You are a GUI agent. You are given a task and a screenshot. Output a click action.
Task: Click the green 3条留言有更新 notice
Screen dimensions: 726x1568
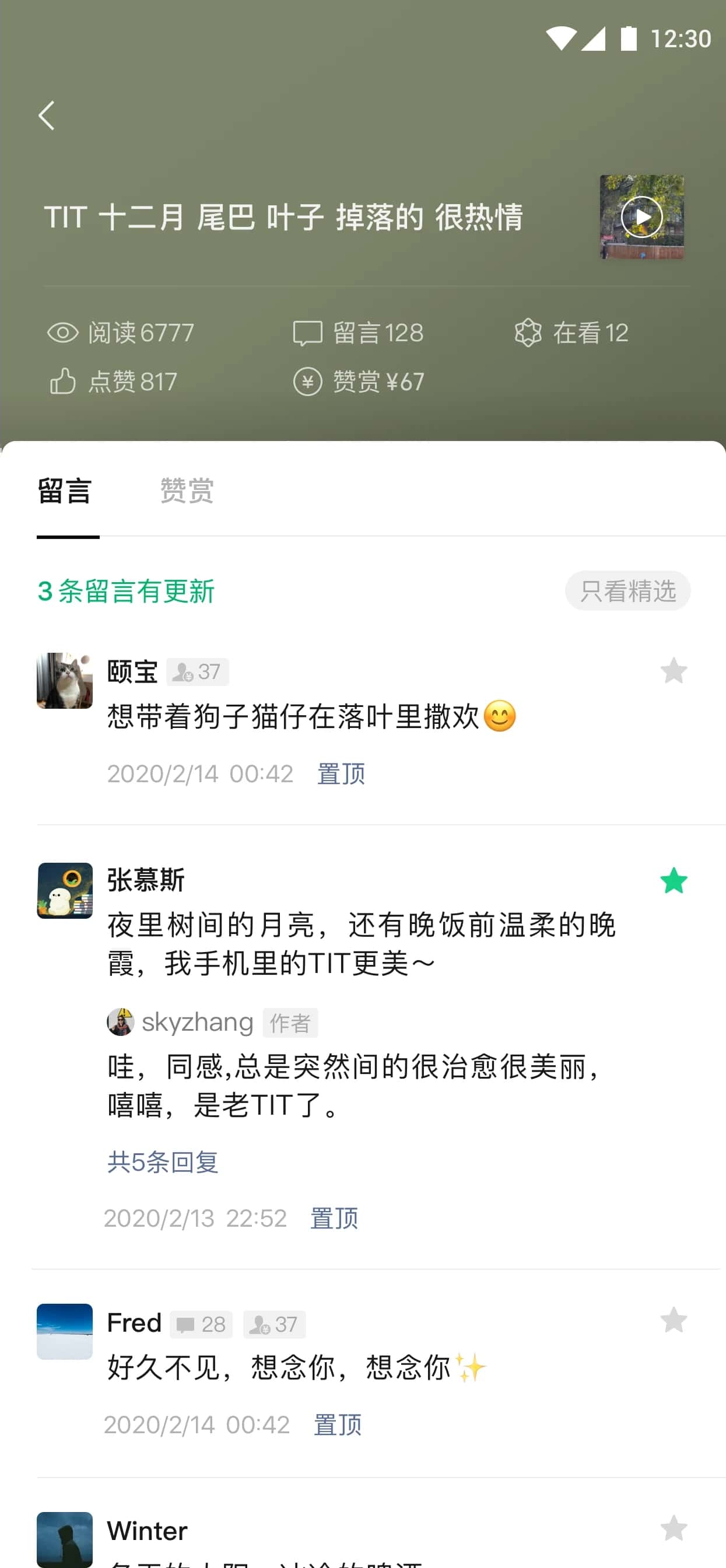point(125,590)
